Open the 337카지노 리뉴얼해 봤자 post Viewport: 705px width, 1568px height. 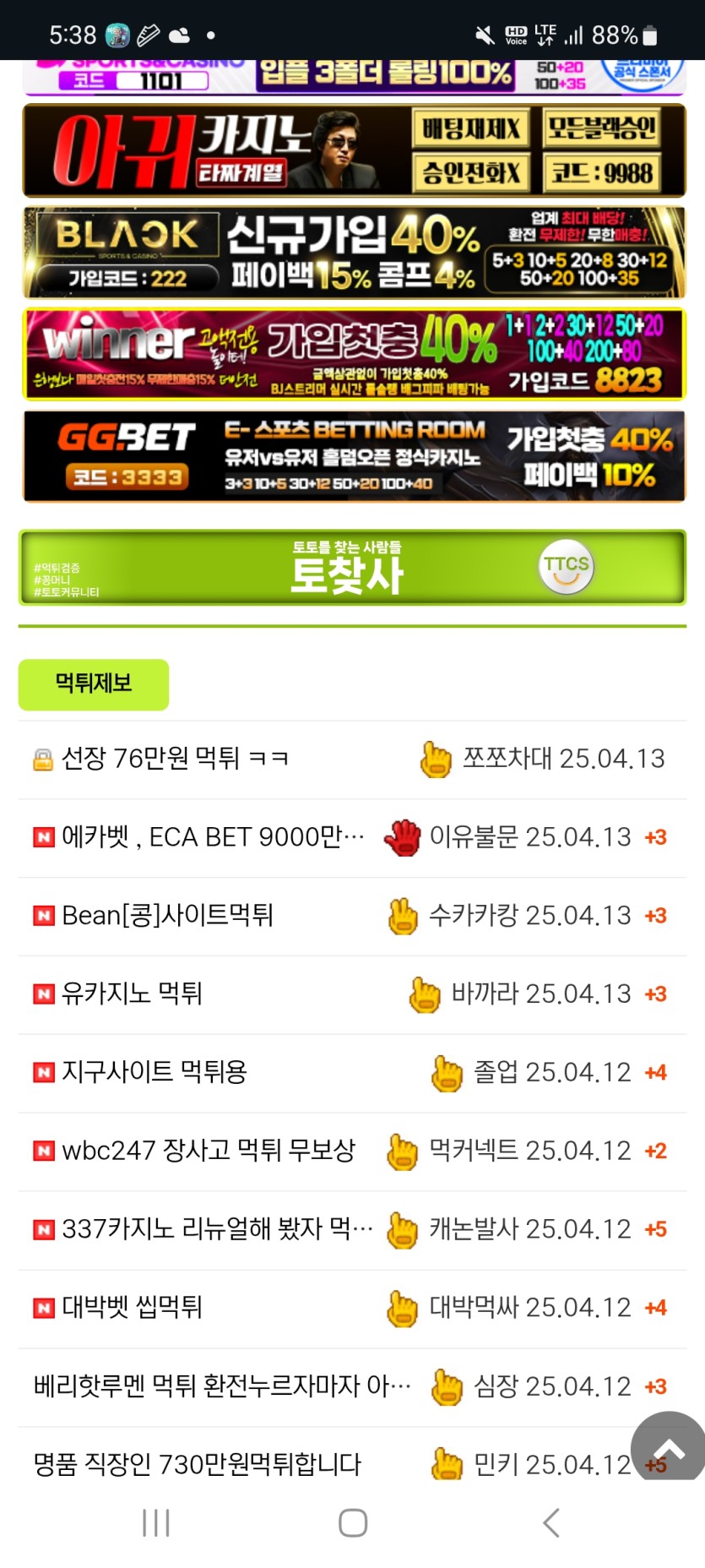click(x=217, y=1229)
